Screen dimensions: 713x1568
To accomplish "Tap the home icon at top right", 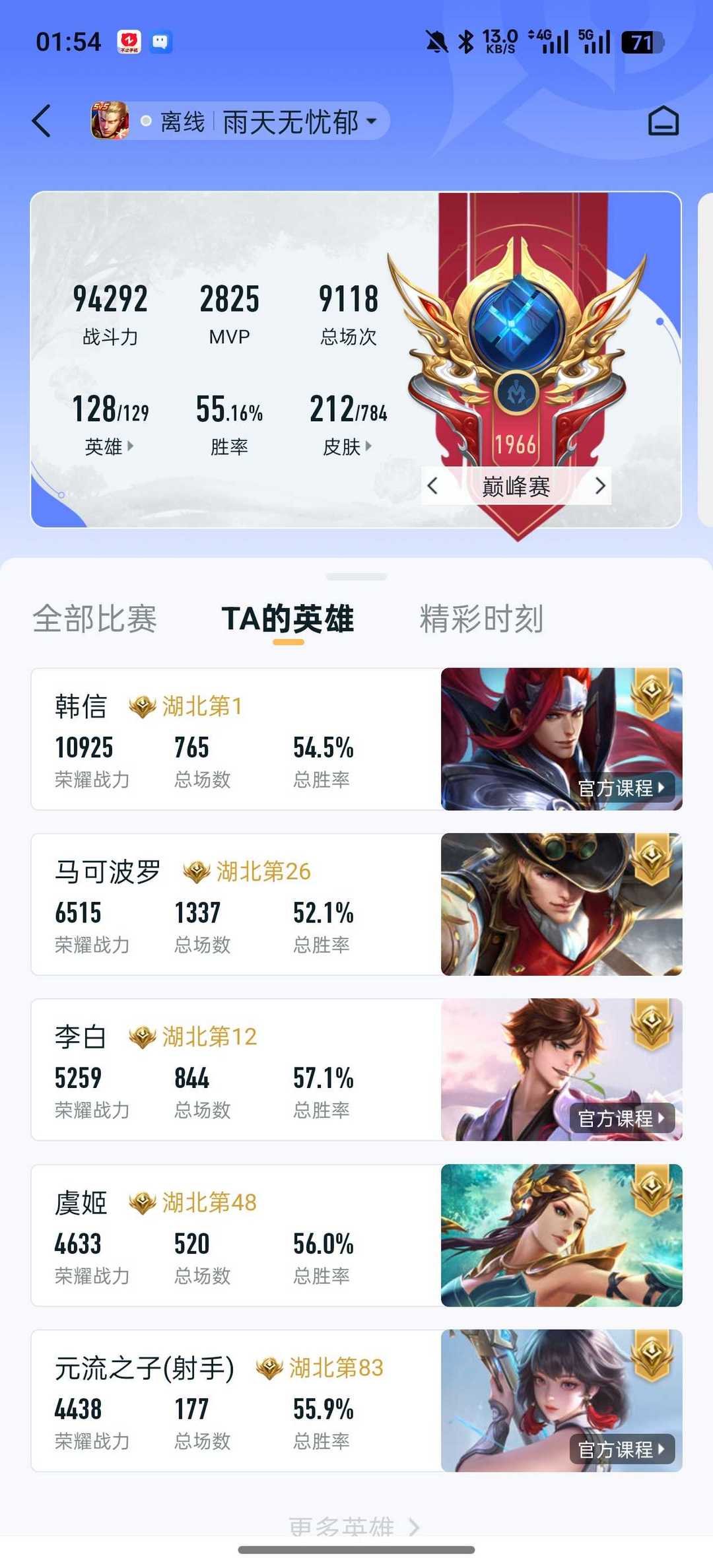I will [x=663, y=121].
